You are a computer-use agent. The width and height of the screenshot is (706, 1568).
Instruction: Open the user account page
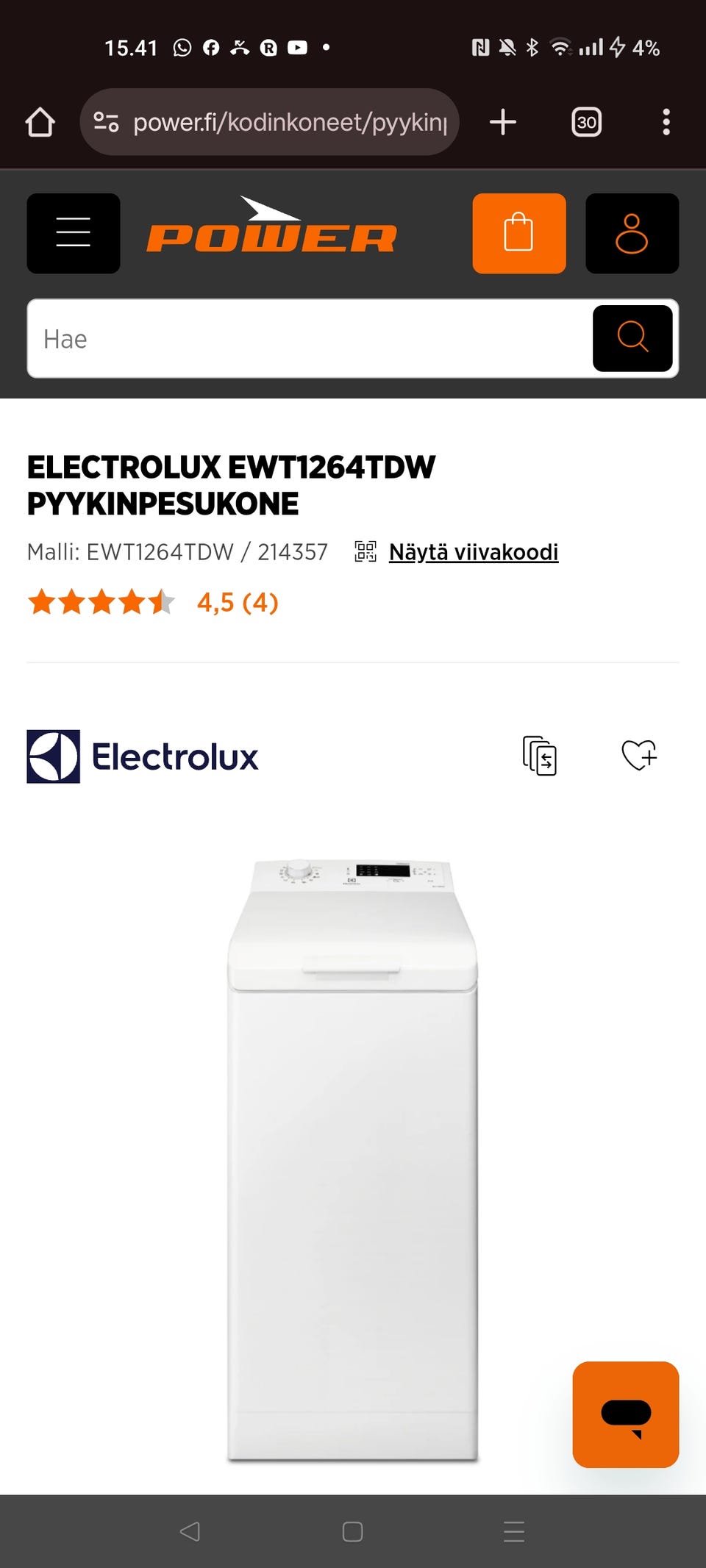click(632, 233)
